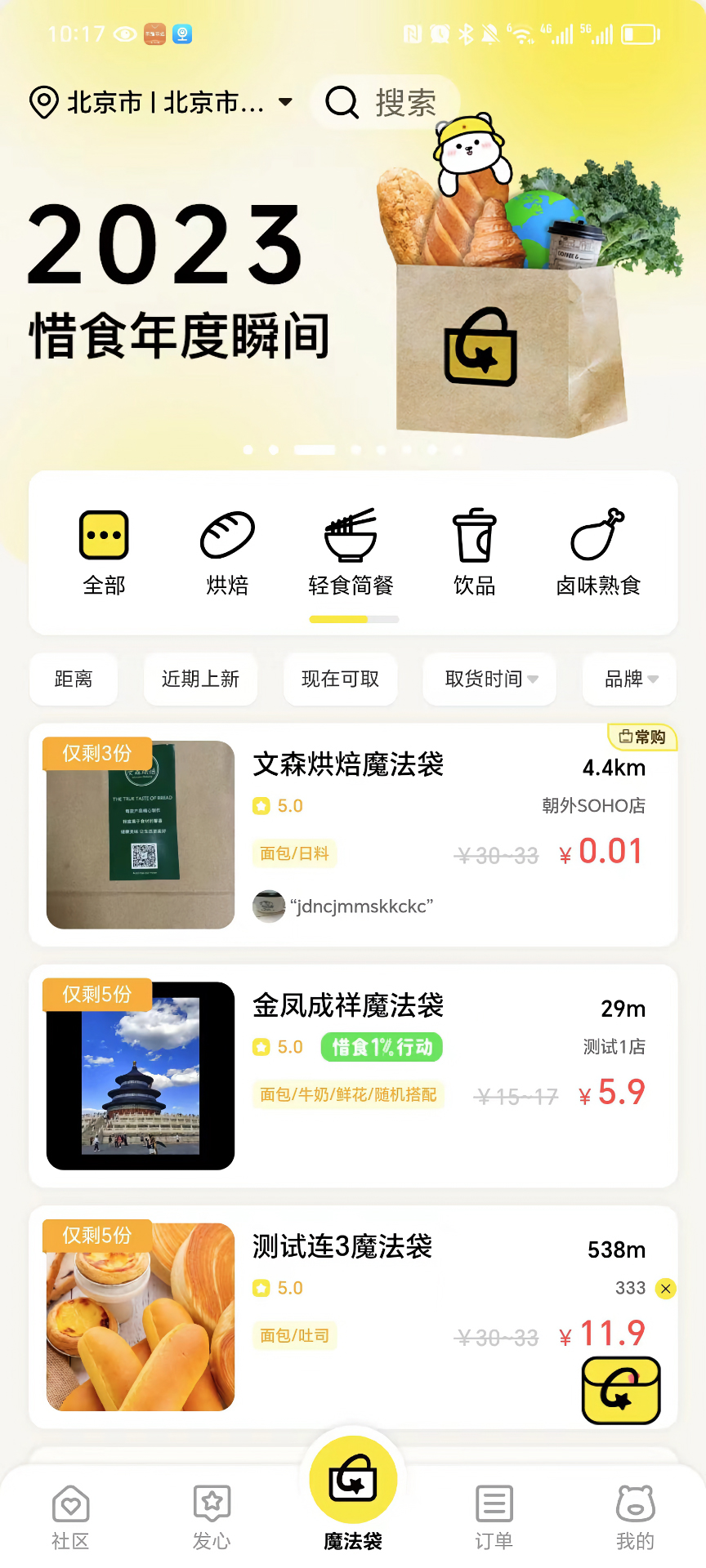The width and height of the screenshot is (706, 1568).
Task: Expand the 品牌 brand dropdown
Action: [x=629, y=679]
